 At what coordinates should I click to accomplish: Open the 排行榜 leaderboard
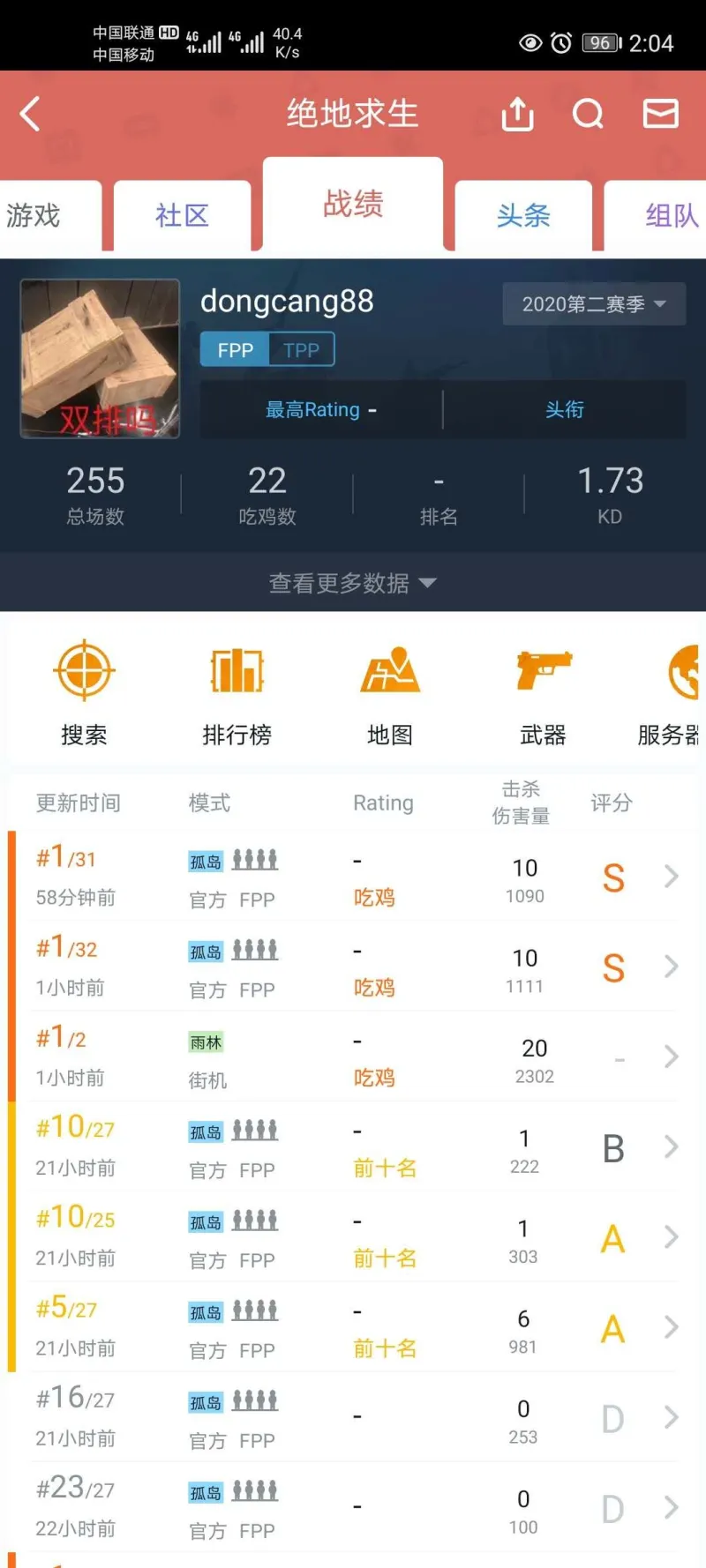(237, 693)
